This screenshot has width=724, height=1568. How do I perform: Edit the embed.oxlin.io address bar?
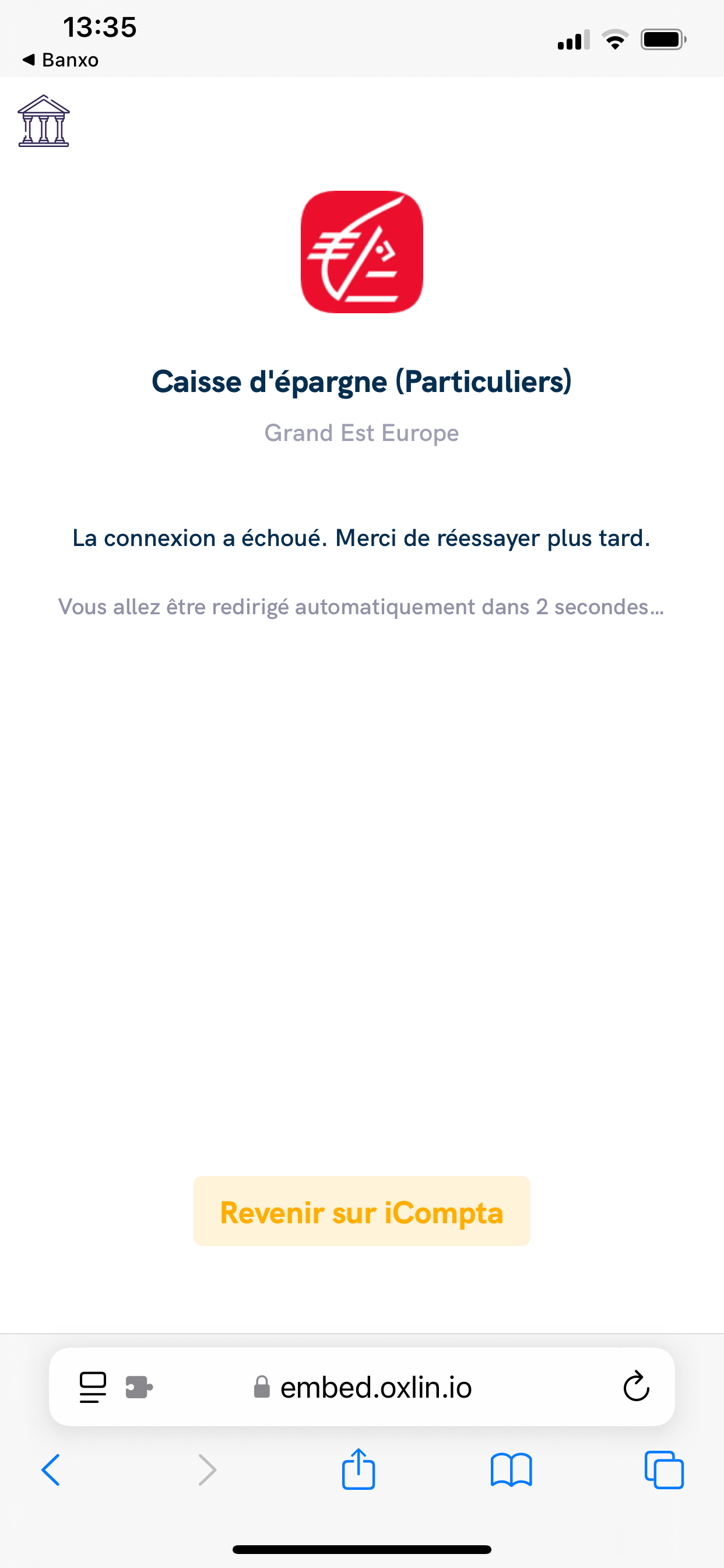tap(375, 1387)
